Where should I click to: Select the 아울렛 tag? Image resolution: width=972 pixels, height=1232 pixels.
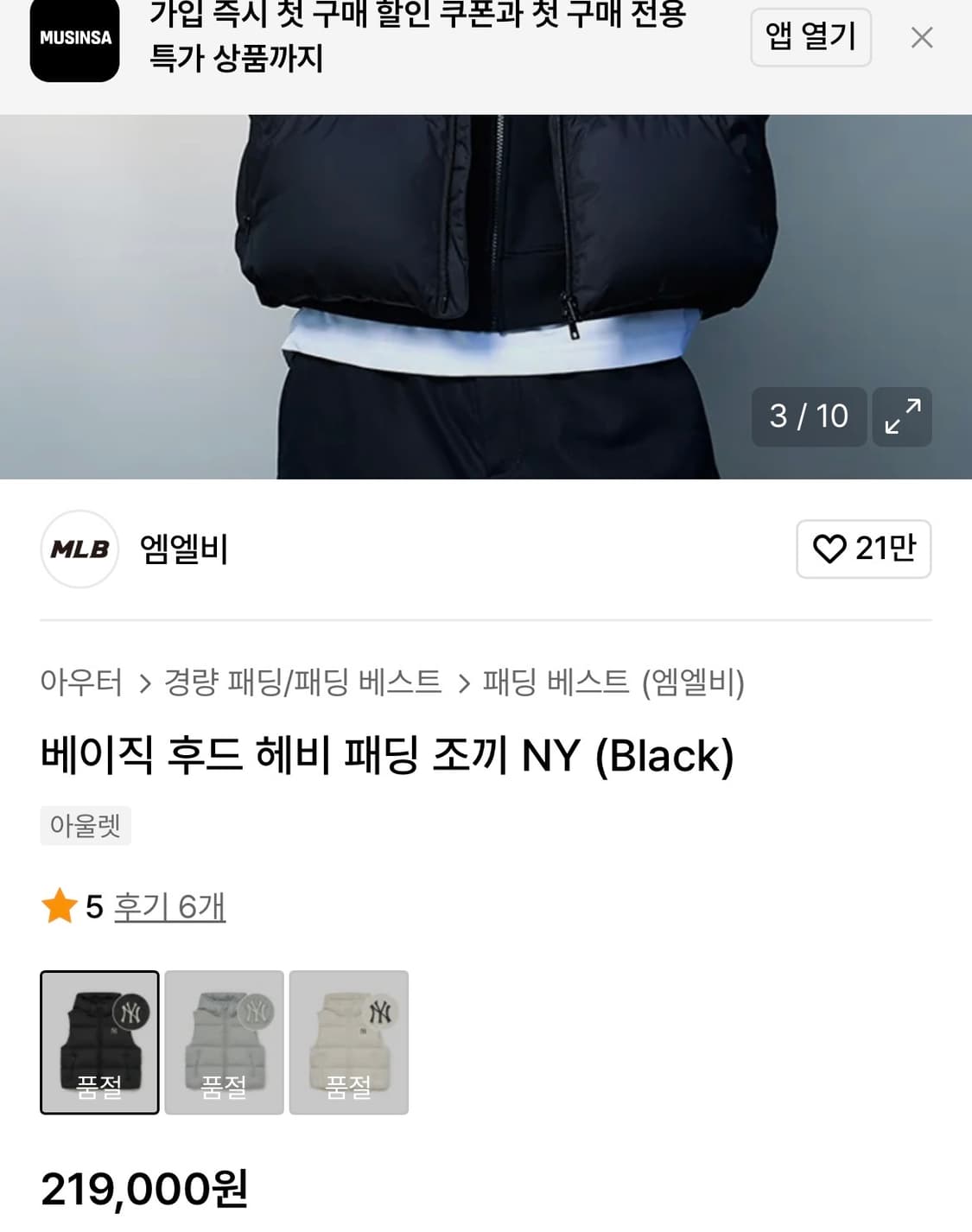tap(86, 825)
